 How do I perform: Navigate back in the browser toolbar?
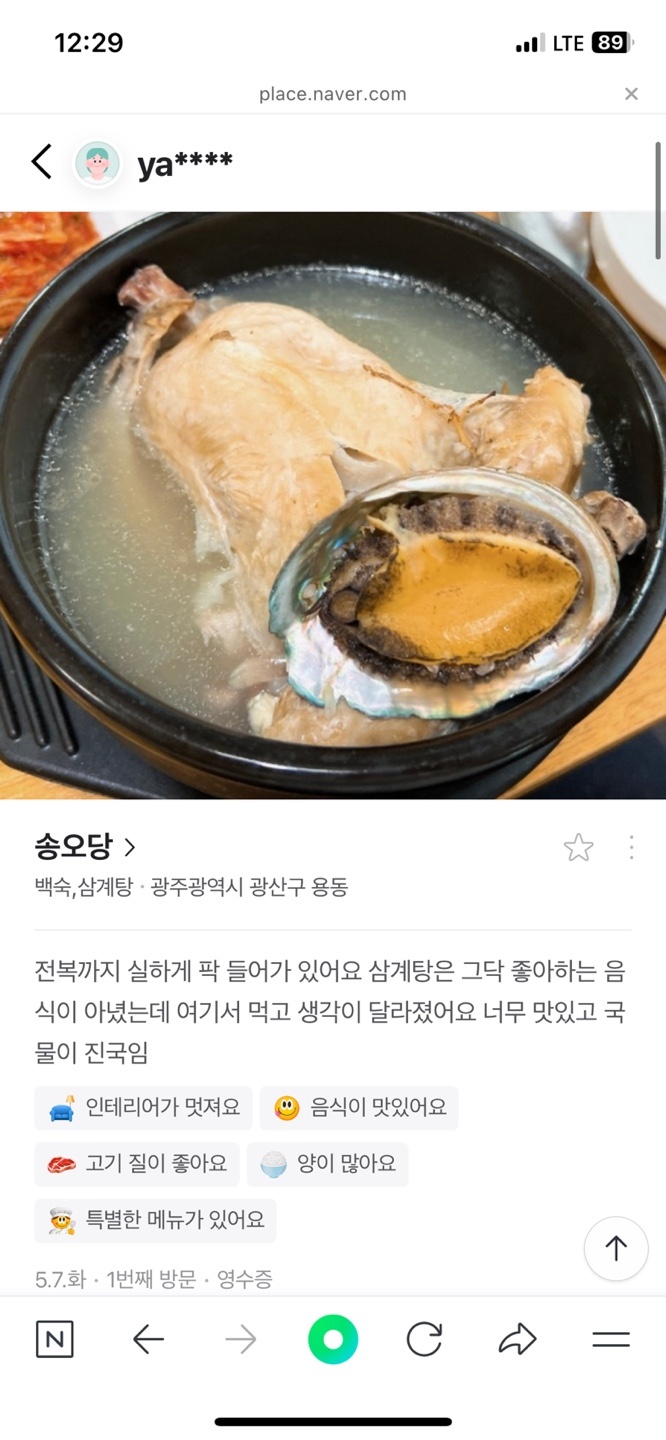148,1340
